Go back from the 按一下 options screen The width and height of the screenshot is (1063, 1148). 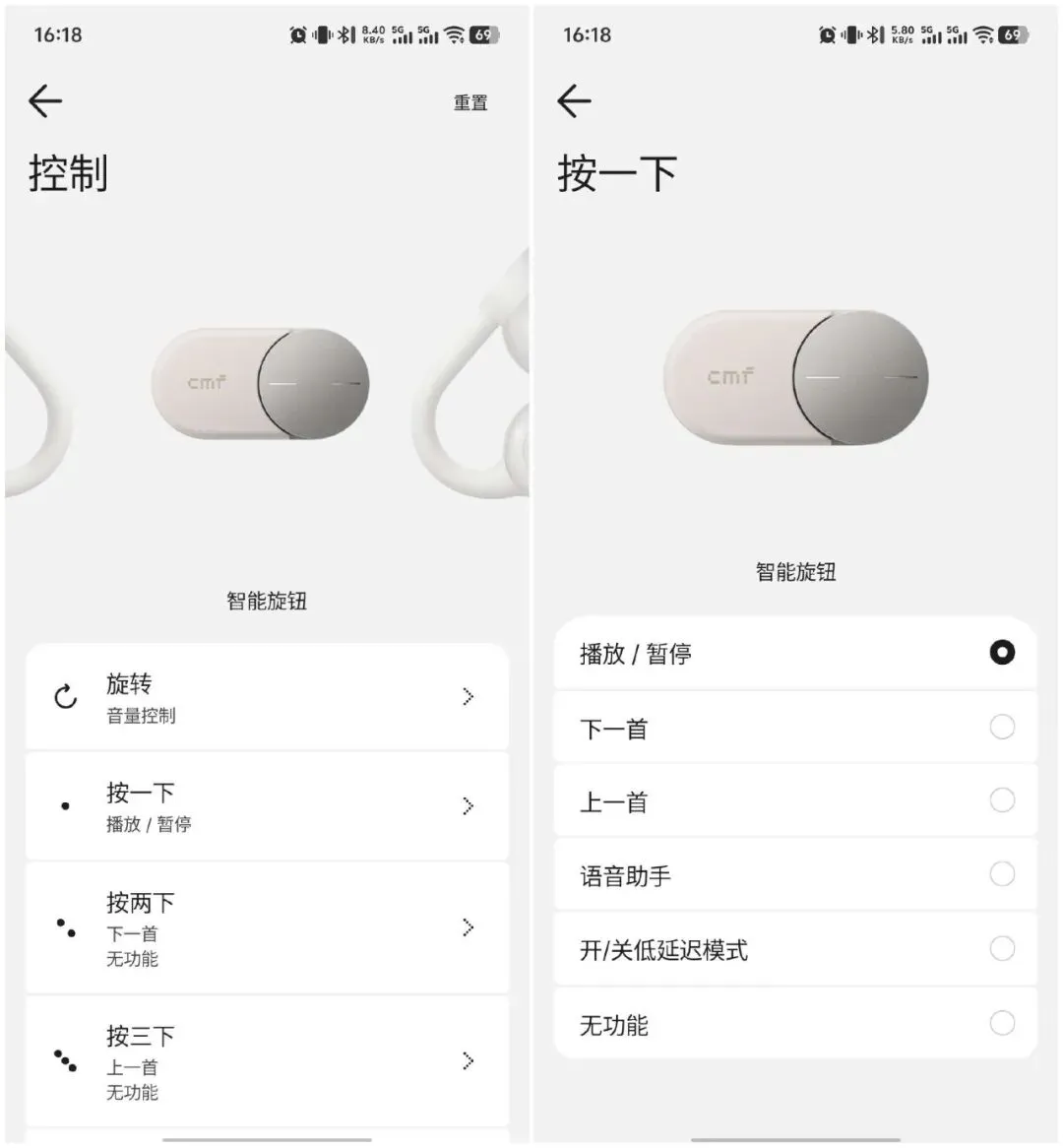574,101
